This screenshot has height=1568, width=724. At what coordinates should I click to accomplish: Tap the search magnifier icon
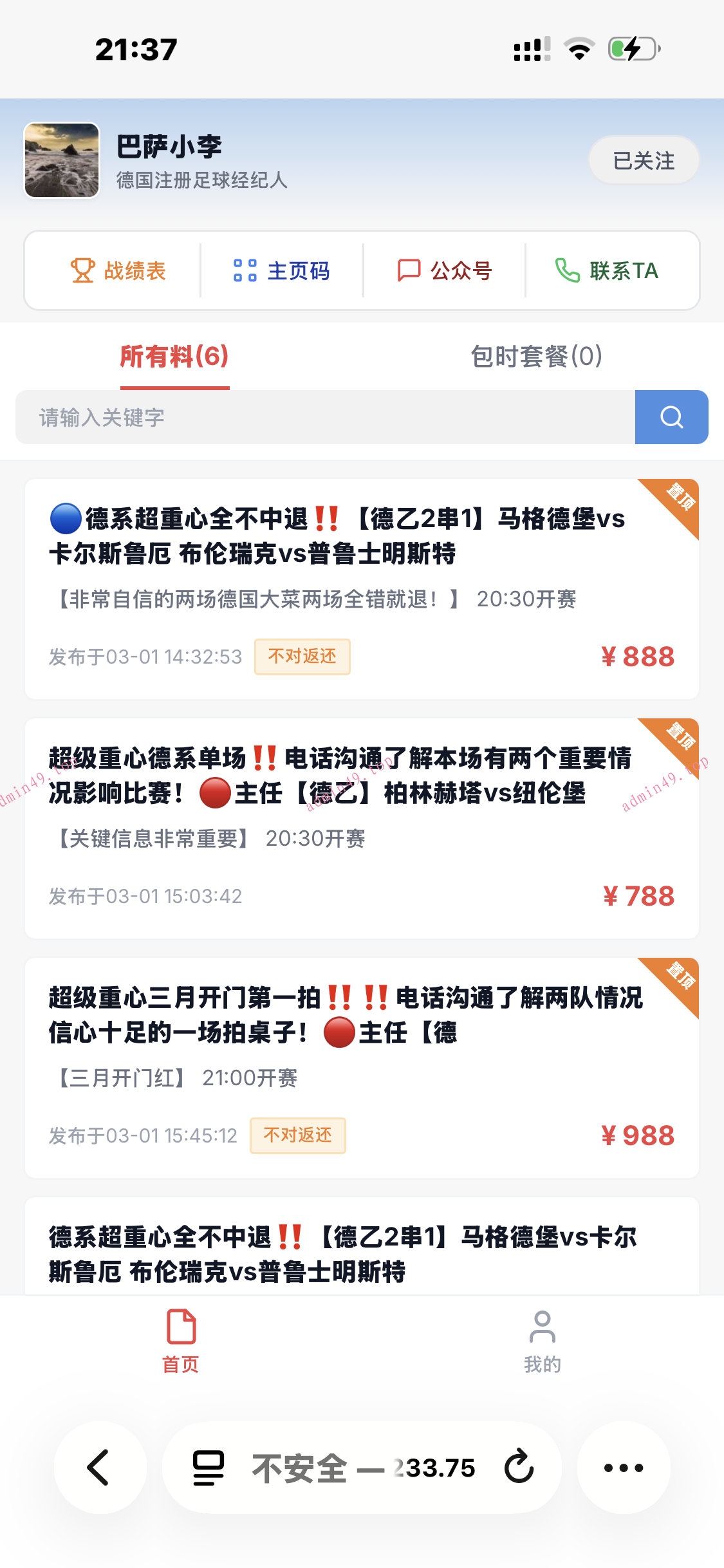tap(672, 417)
